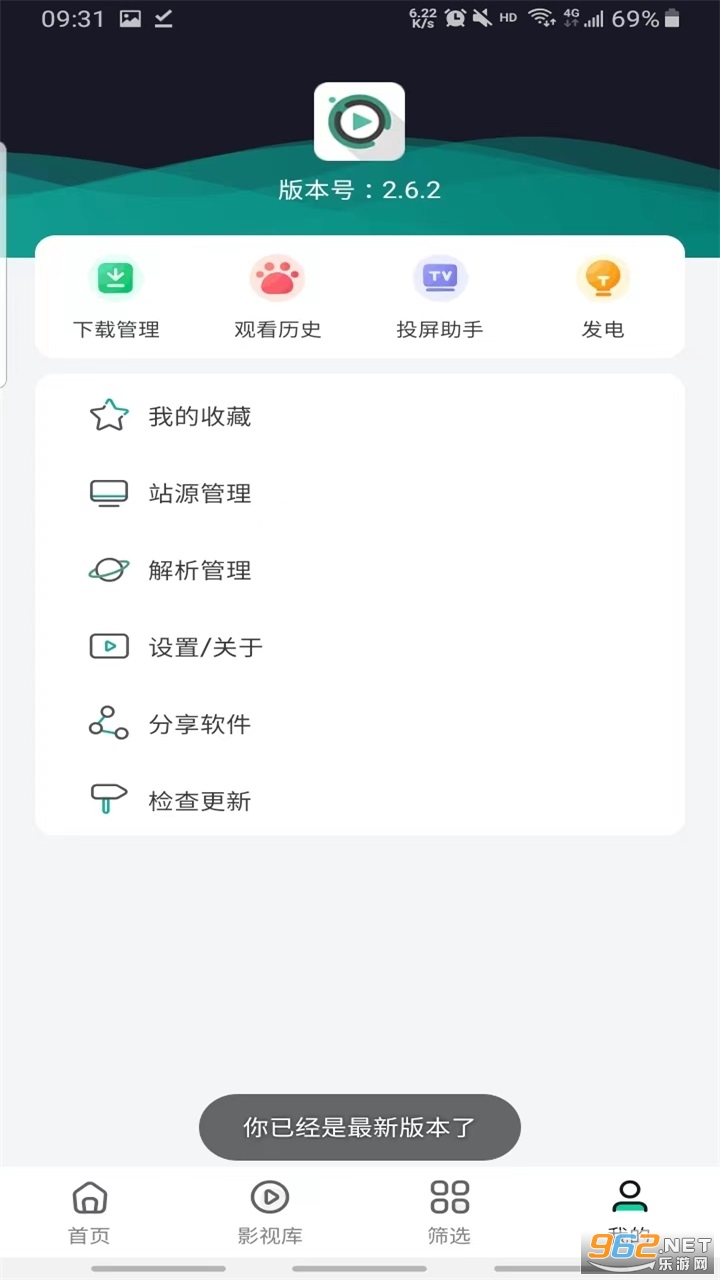This screenshot has height=1280, width=720.
Task: Open 解析管理 parsing management
Action: pyautogui.click(x=200, y=570)
